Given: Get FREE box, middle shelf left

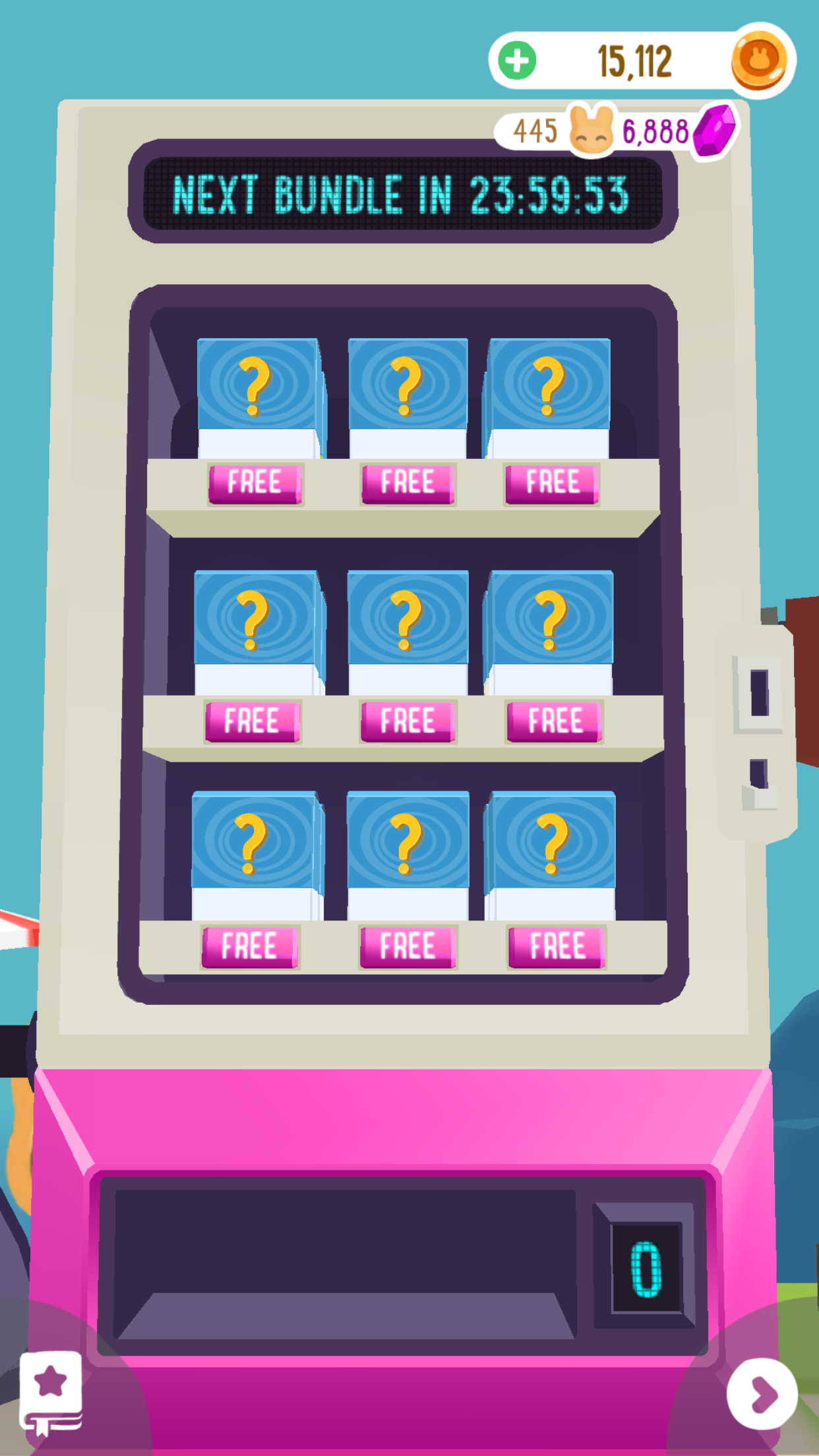Looking at the screenshot, I should (253, 721).
